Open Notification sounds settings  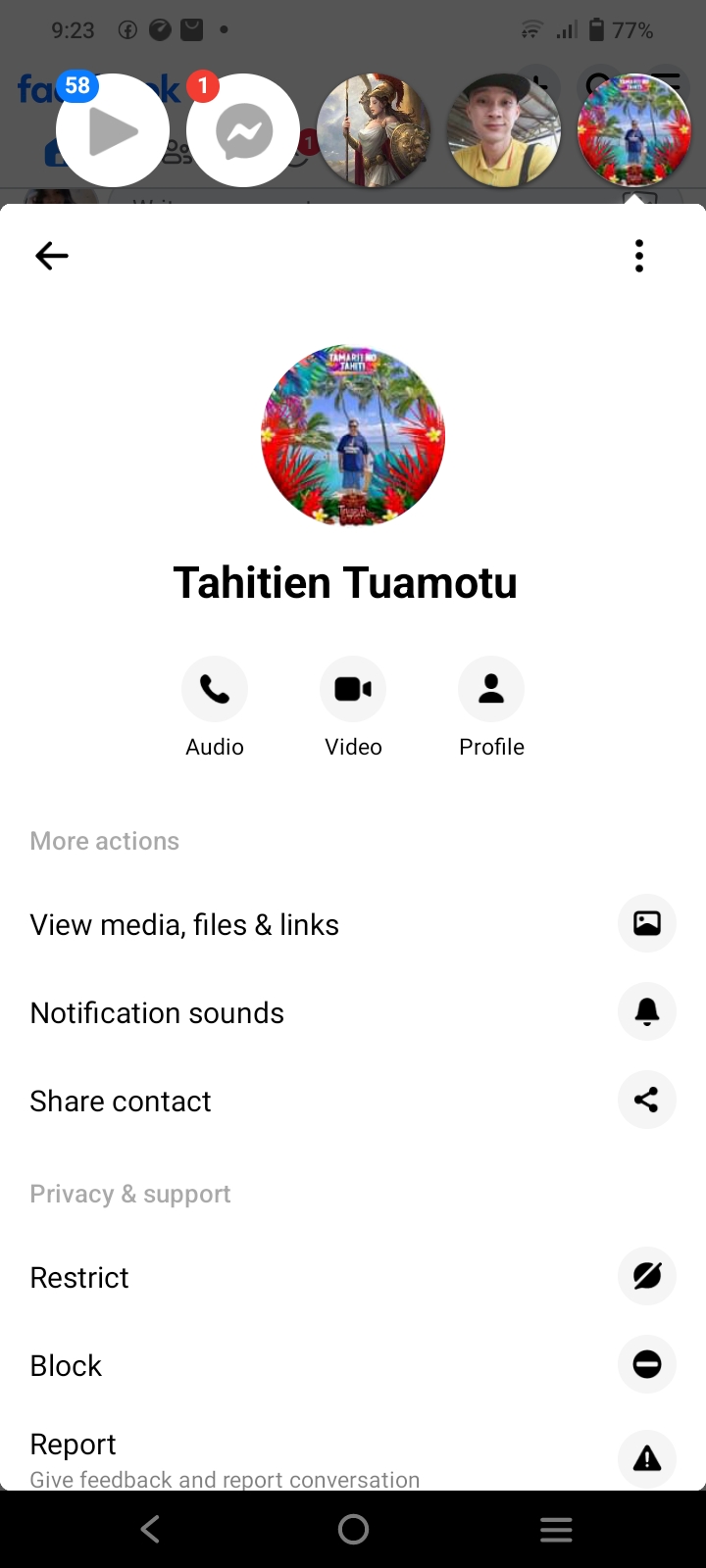coord(157,1013)
